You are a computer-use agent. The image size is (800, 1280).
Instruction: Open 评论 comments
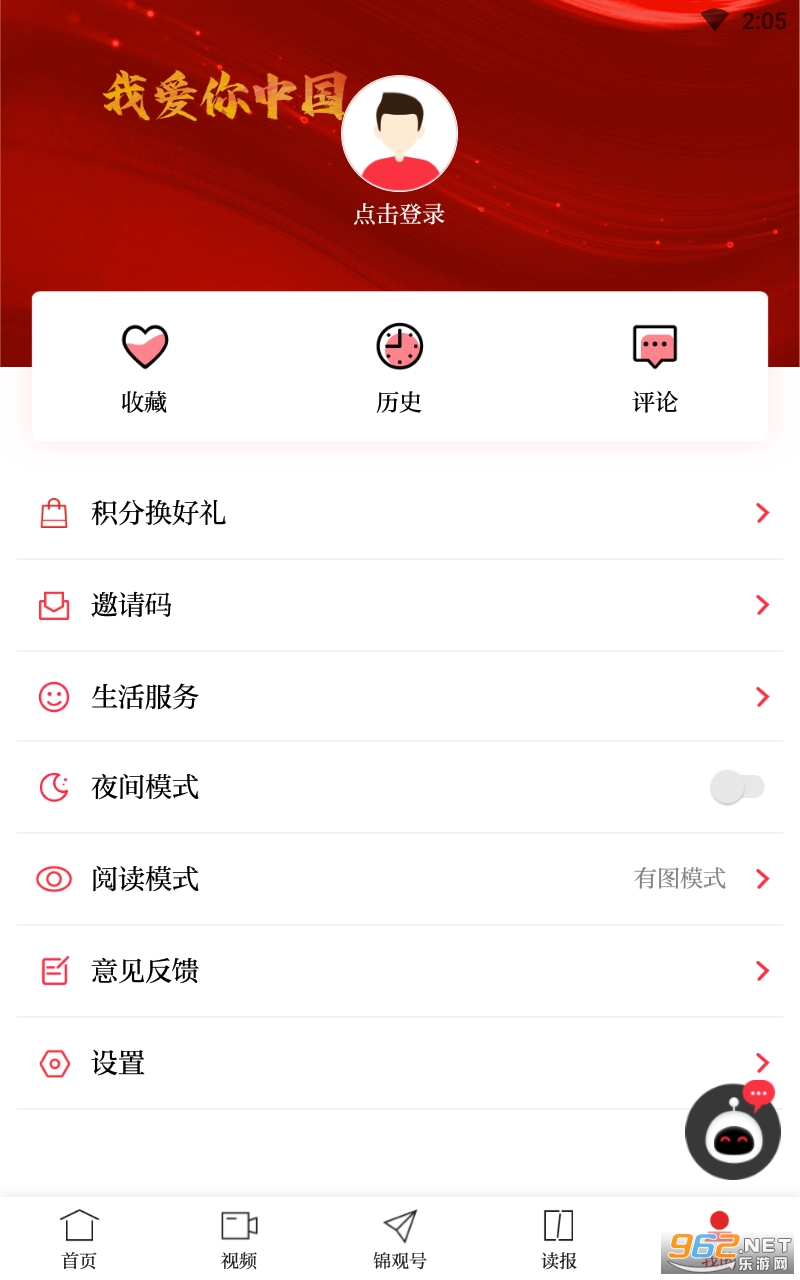(x=655, y=367)
